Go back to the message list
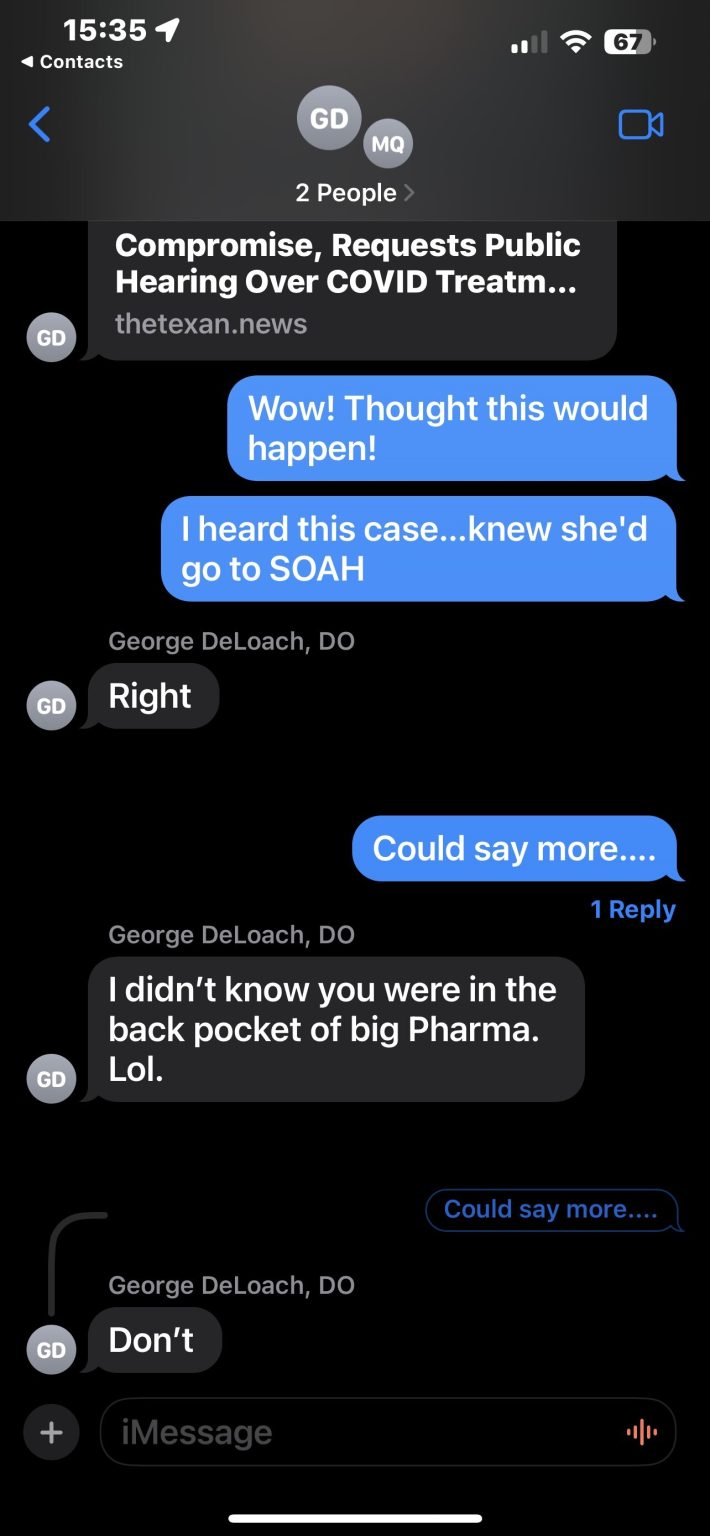The height and width of the screenshot is (1536, 710). [x=40, y=125]
